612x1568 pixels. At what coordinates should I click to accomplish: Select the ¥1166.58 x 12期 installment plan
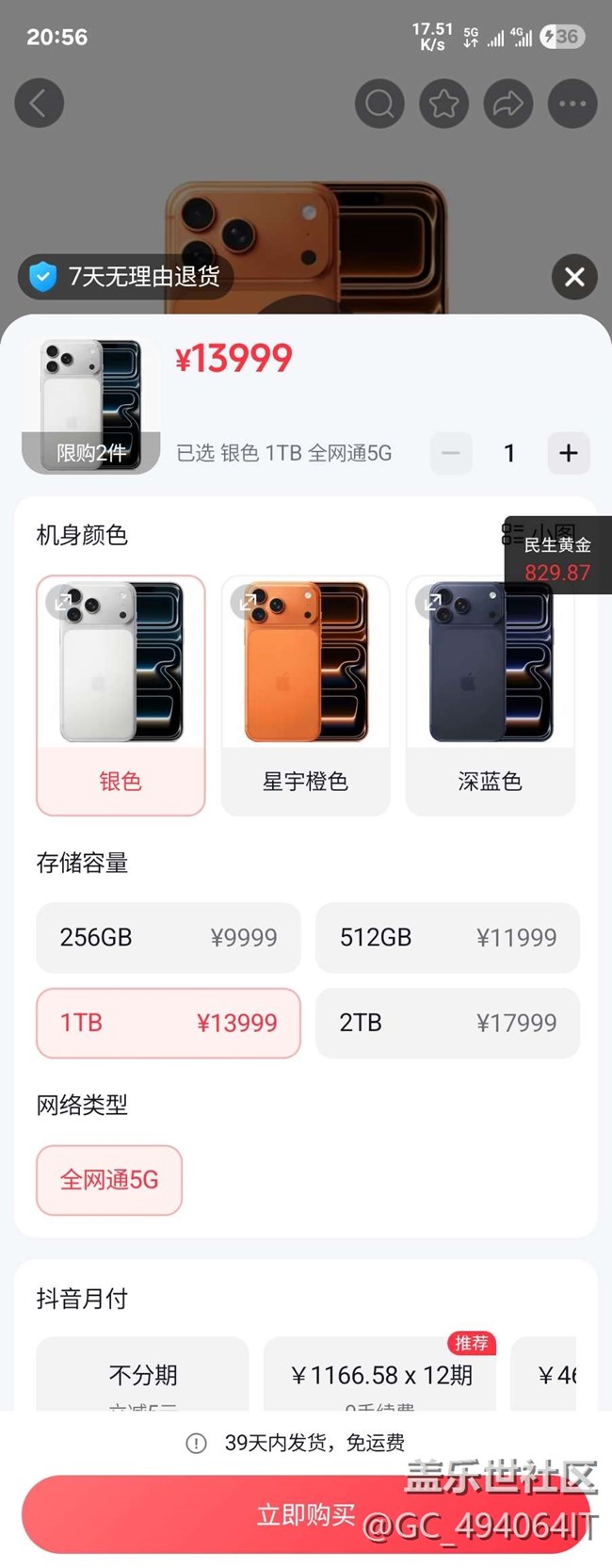pyautogui.click(x=380, y=1375)
